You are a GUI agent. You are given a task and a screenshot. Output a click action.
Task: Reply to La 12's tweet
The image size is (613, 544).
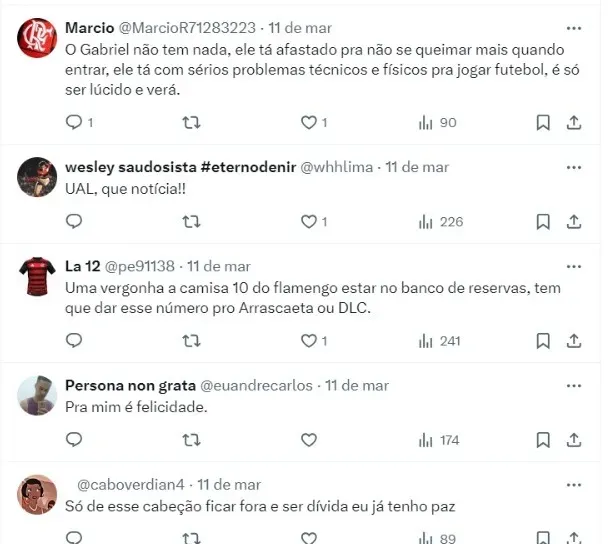(x=73, y=340)
